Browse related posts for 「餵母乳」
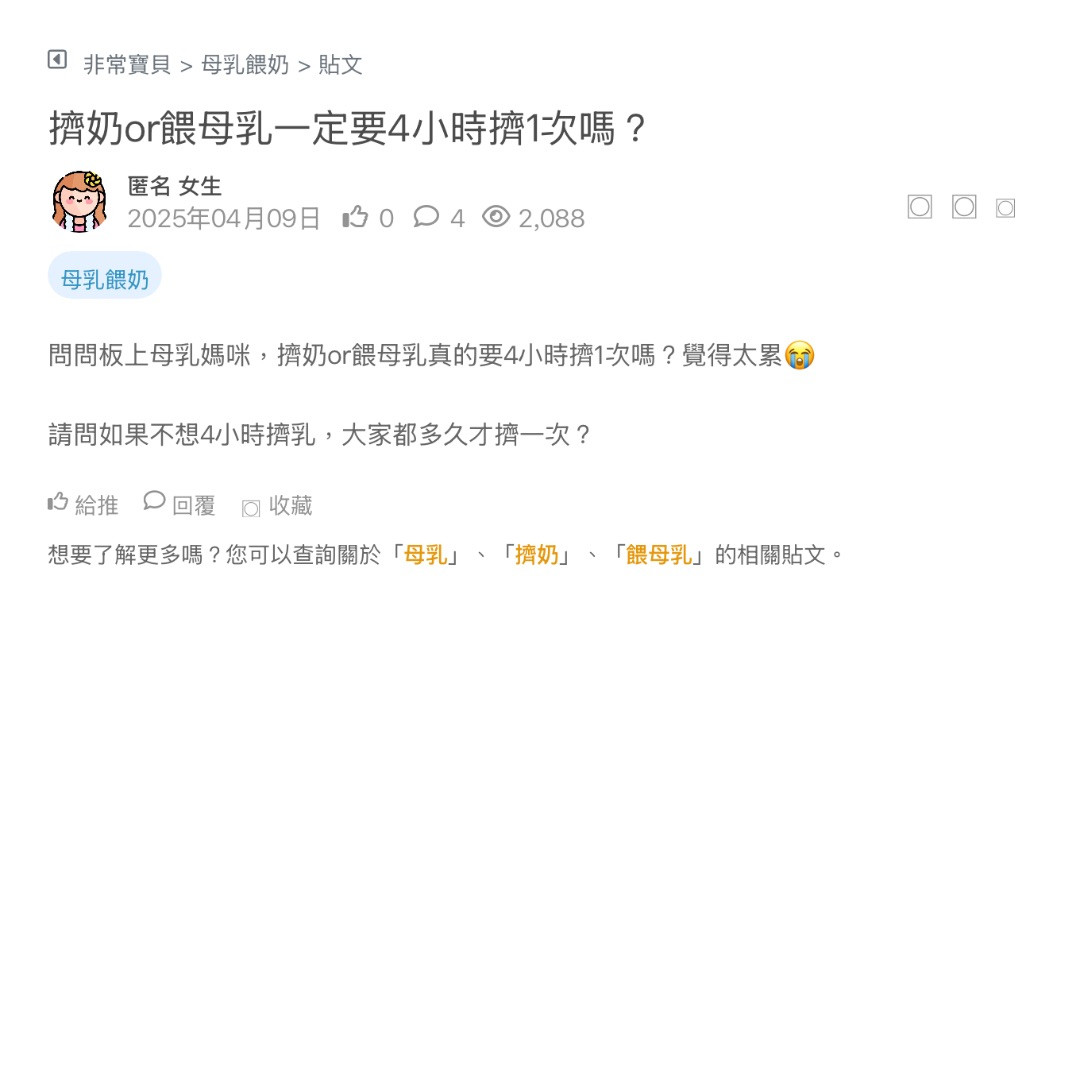This screenshot has width=1080, height=1080. point(659,554)
